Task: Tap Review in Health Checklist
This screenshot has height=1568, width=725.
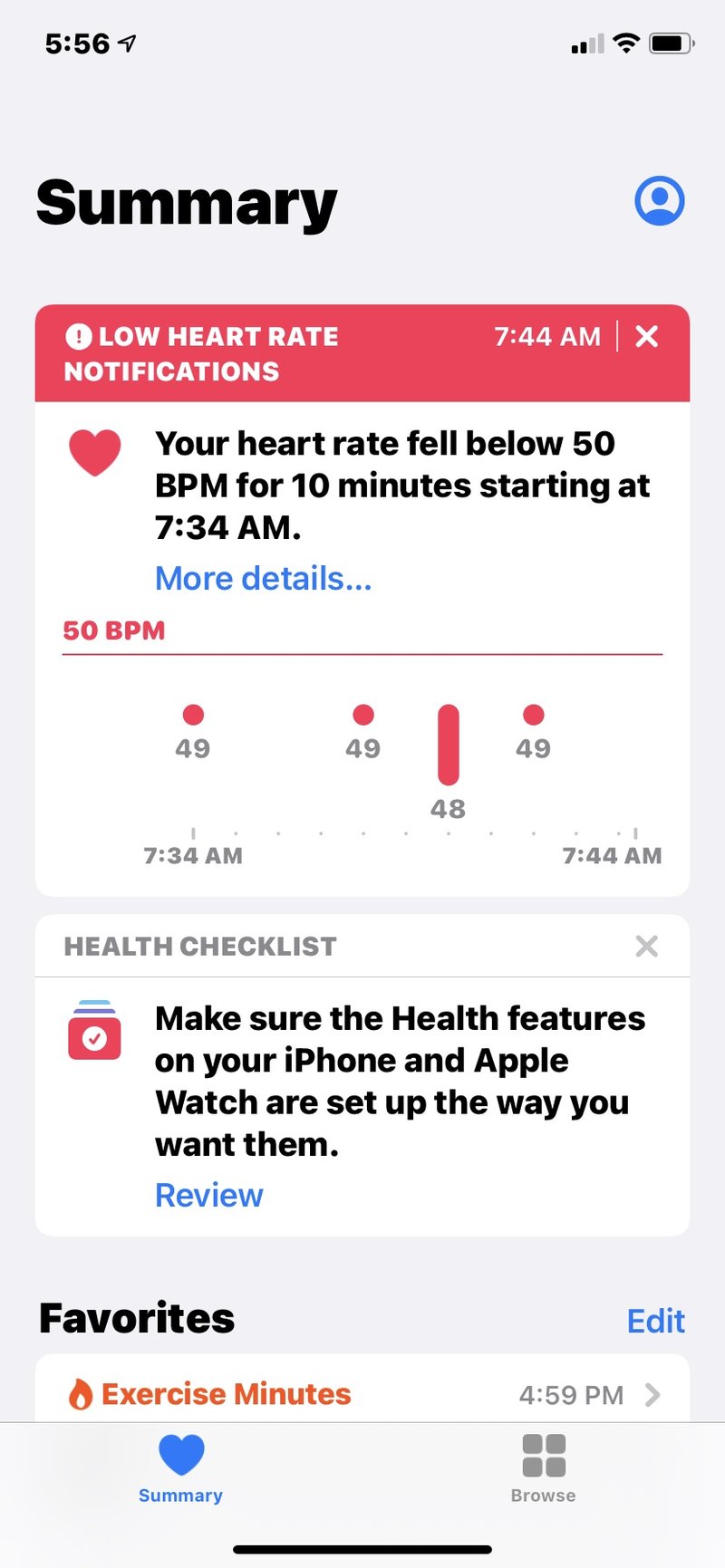Action: coord(208,1195)
